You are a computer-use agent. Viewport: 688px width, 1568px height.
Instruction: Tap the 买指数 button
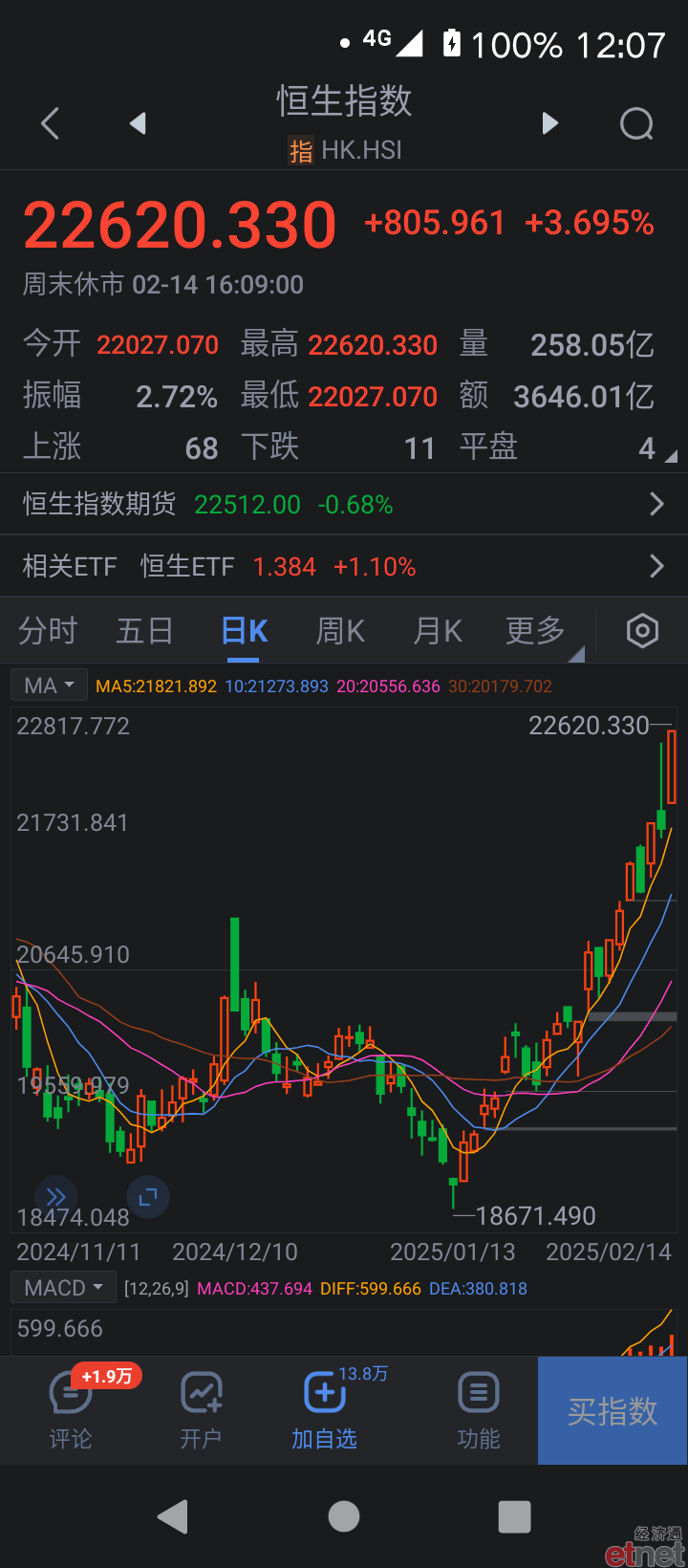[x=613, y=1410]
